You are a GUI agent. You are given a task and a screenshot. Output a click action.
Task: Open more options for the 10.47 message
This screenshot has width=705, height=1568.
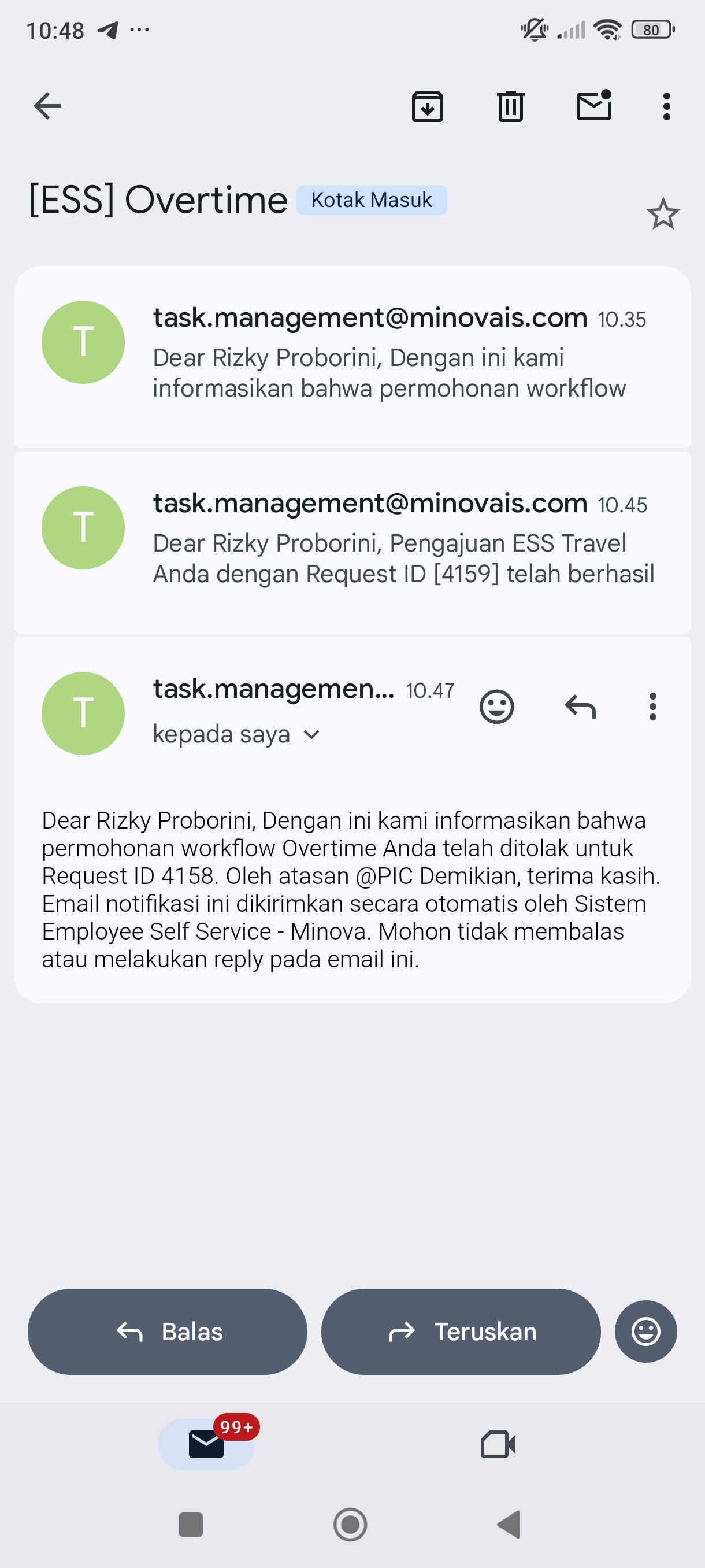[652, 707]
